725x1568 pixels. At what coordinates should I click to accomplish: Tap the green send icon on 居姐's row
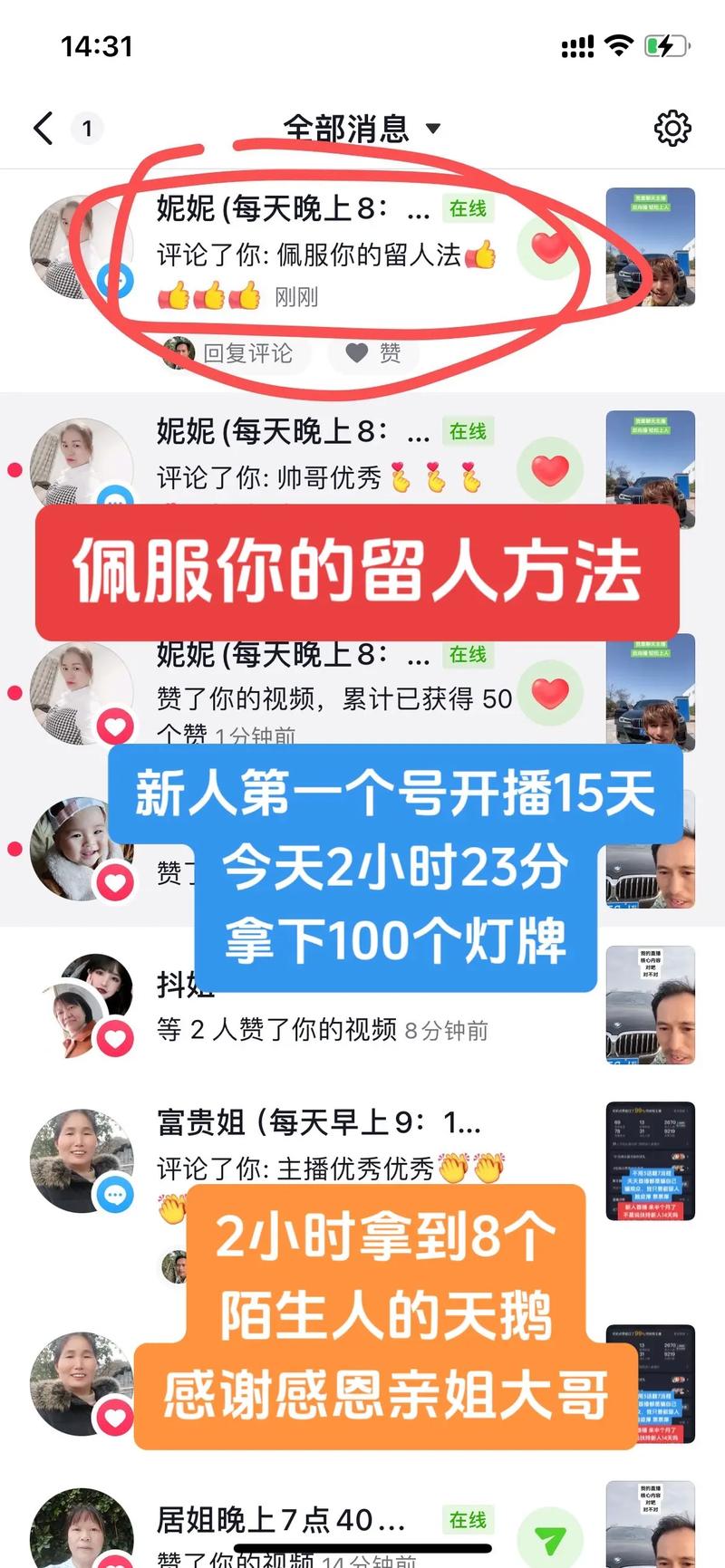tap(550, 1537)
